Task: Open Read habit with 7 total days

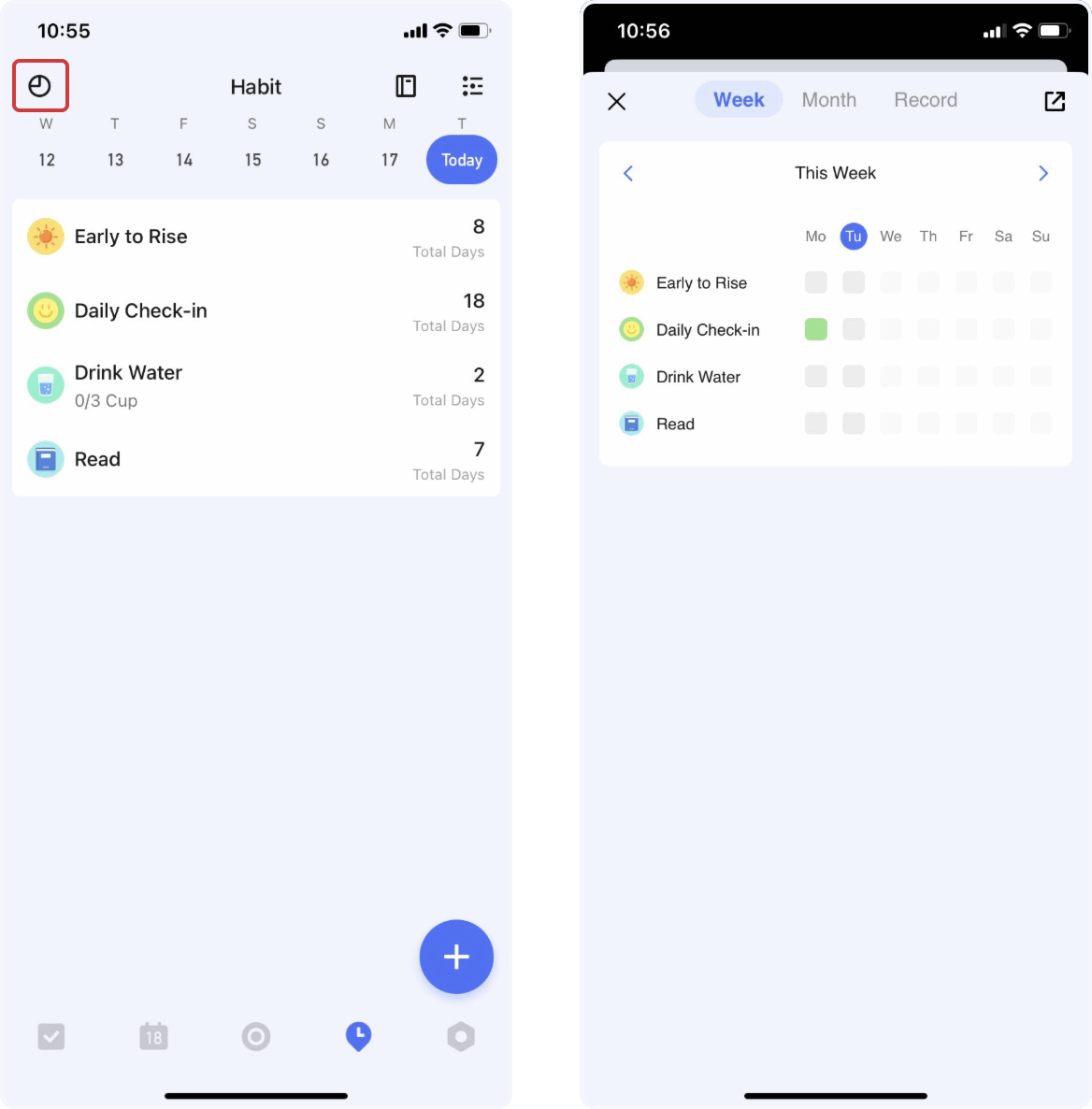Action: 255,459
